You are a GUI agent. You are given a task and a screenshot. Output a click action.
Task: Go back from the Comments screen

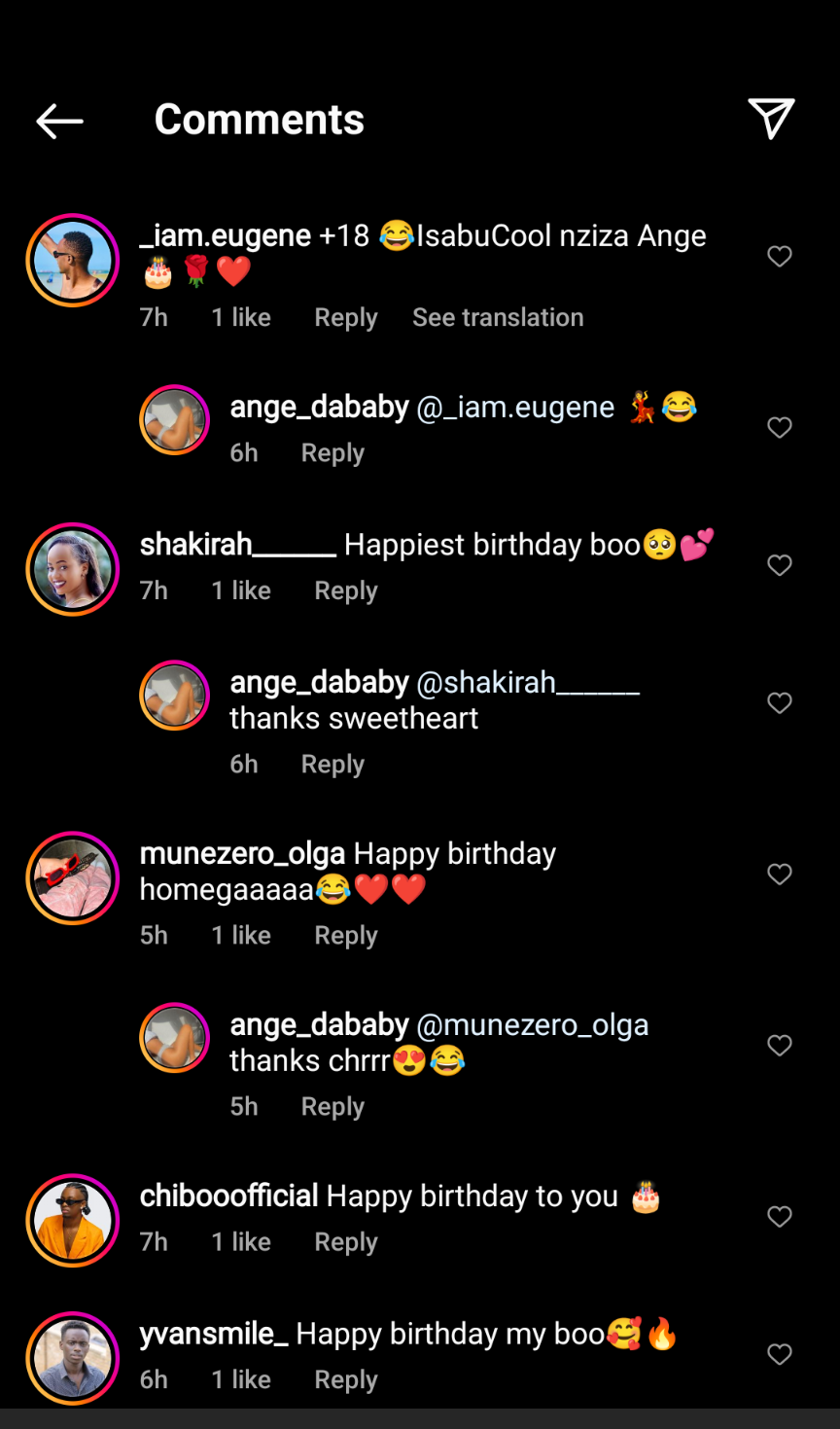(x=59, y=121)
